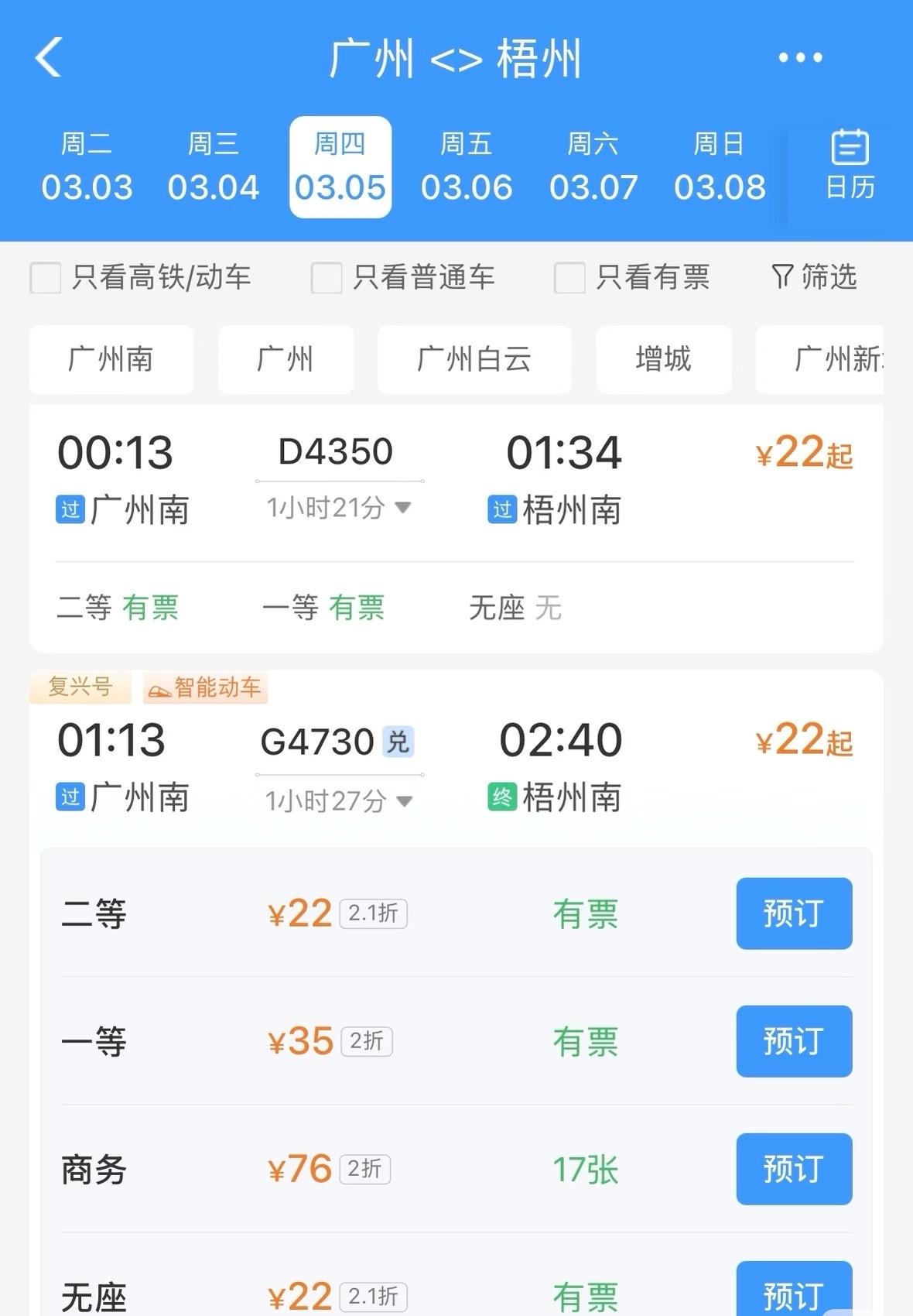This screenshot has height=1316, width=913.
Task: Open the more options (...) menu
Action: [799, 57]
